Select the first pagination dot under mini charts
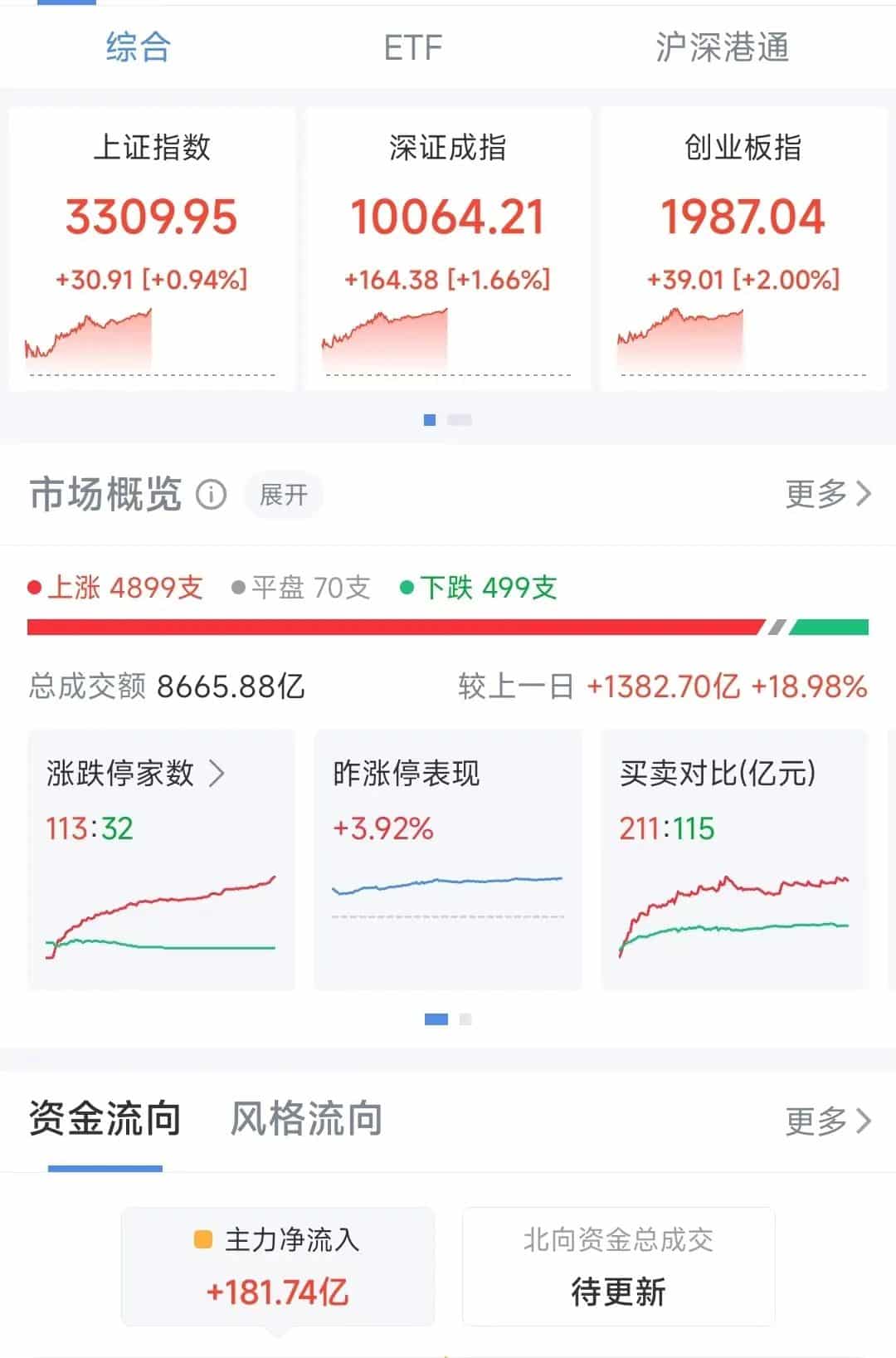The image size is (896, 1358). 434,1017
